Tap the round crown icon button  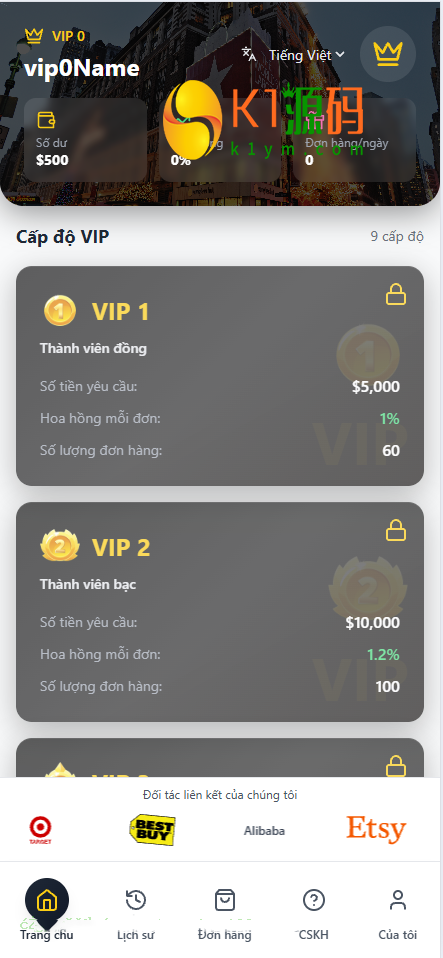pyautogui.click(x=388, y=54)
